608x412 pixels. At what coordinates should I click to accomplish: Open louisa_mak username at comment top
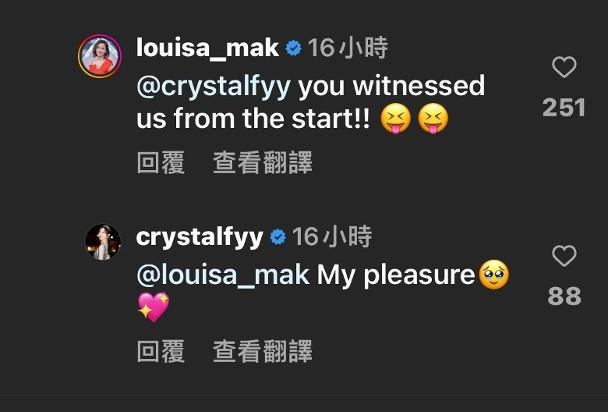pos(206,47)
